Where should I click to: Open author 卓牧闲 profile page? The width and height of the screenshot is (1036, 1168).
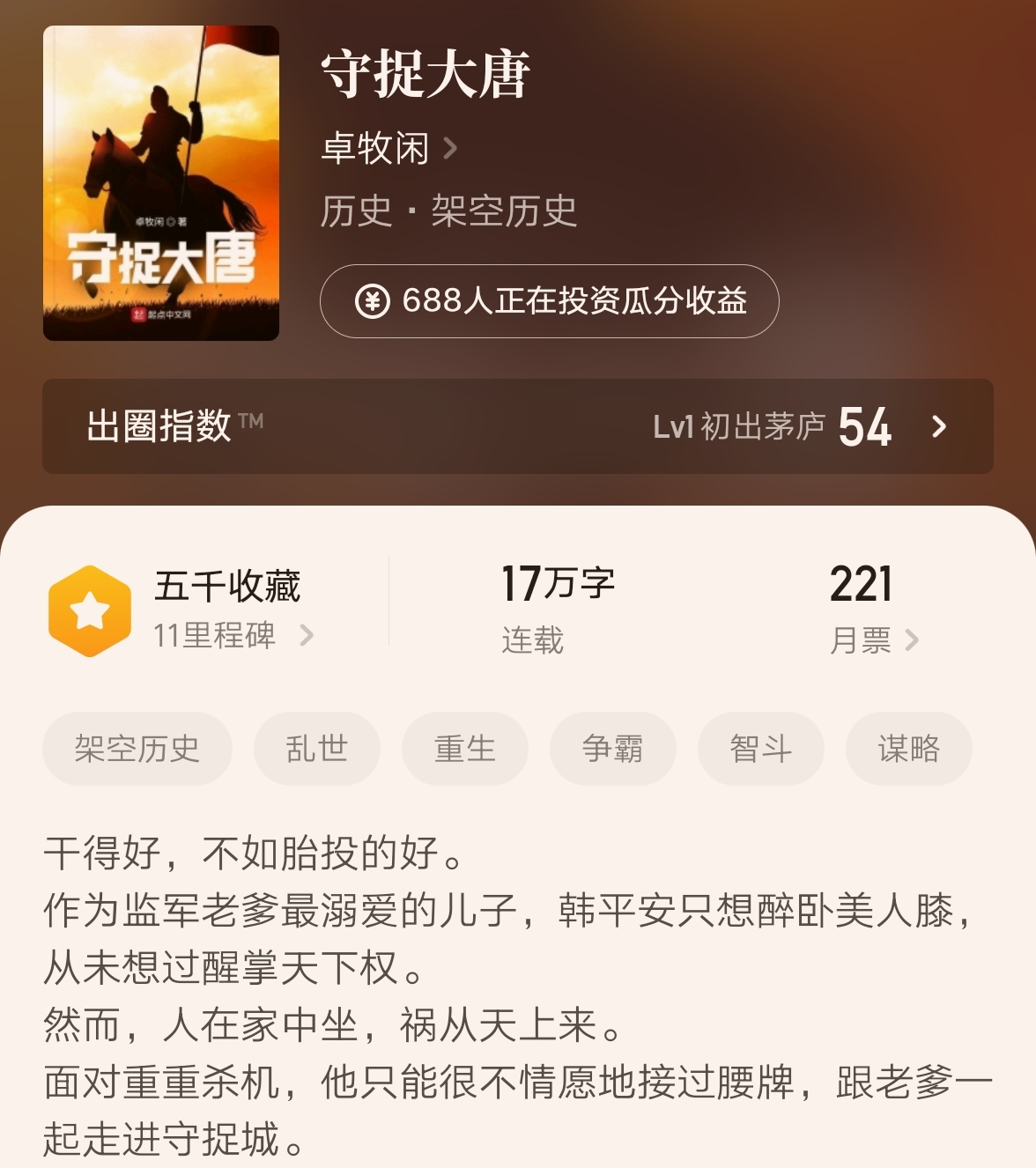[x=374, y=148]
